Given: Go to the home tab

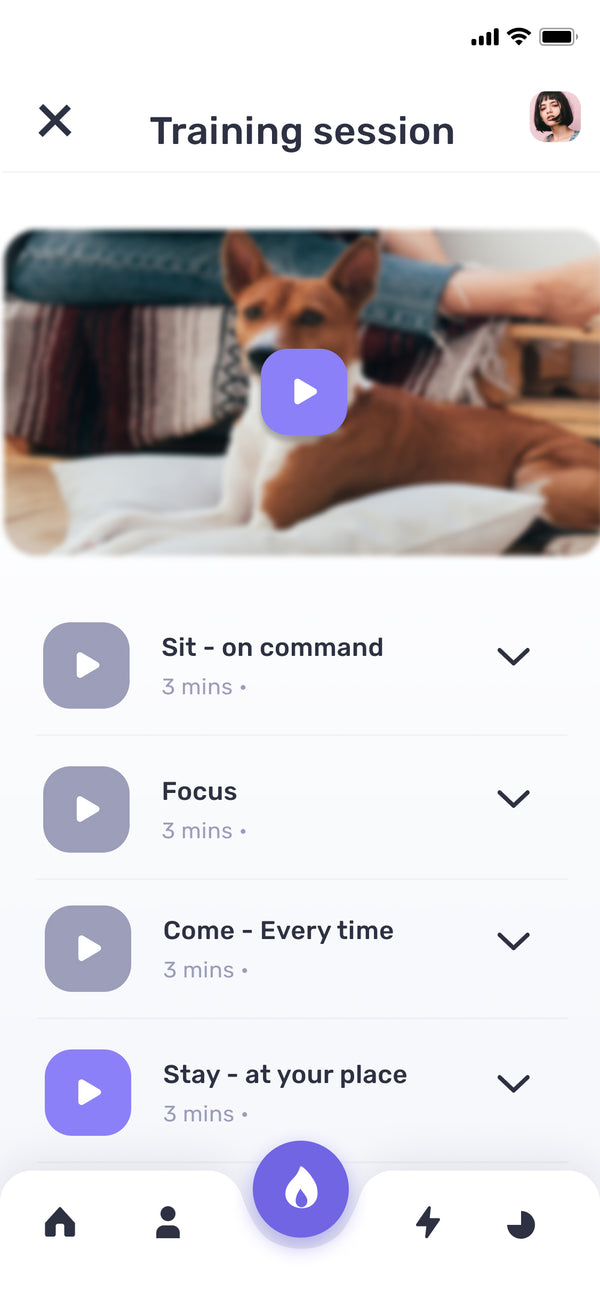Looking at the screenshot, I should (x=60, y=1222).
